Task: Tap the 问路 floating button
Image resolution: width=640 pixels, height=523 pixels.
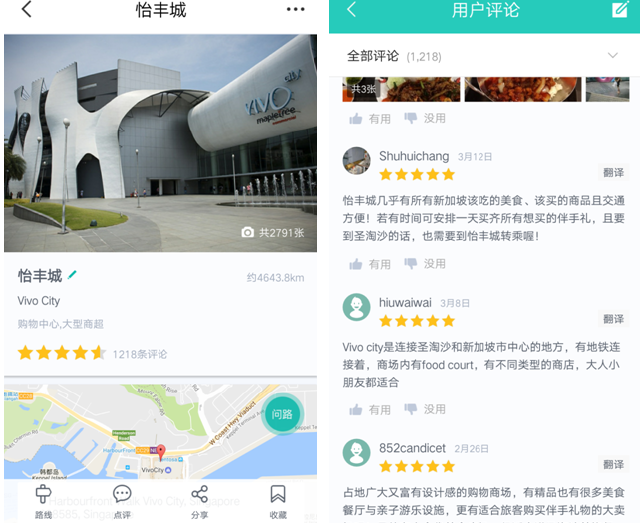Action: [282, 413]
